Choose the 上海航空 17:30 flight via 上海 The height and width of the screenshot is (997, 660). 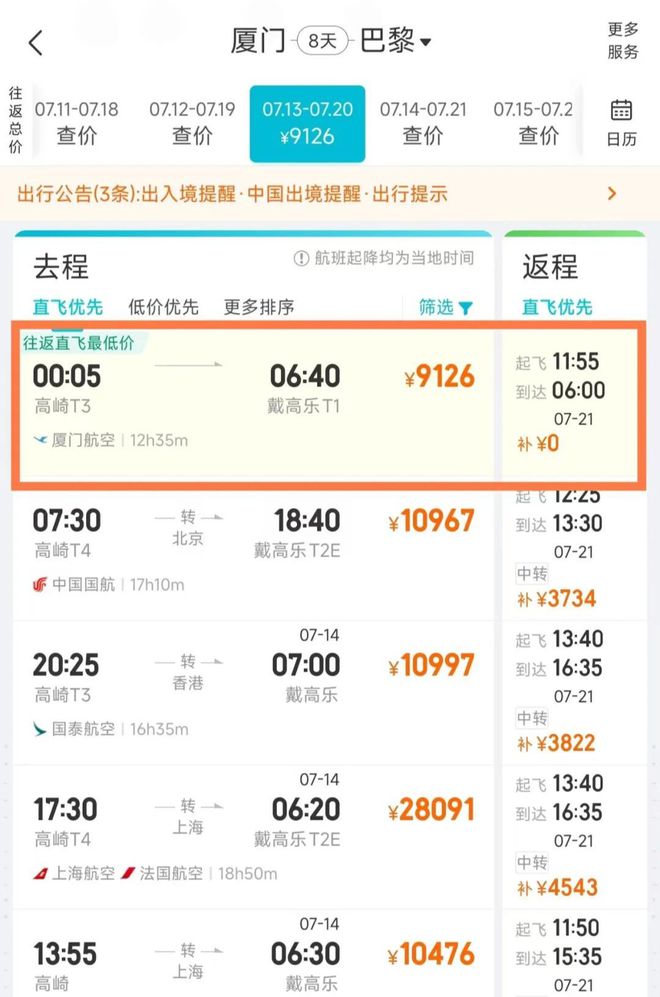255,836
